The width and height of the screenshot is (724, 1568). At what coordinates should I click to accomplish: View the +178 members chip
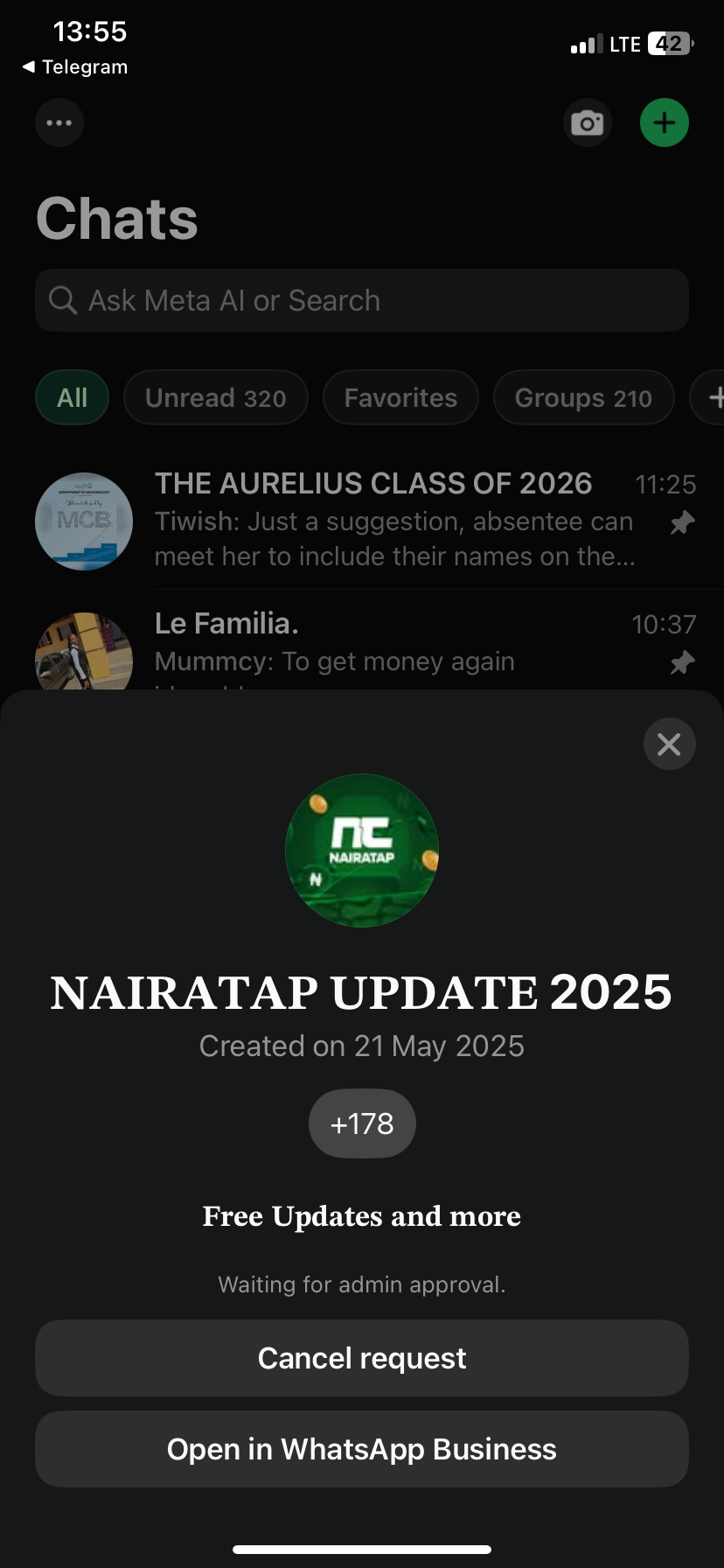pos(362,1123)
